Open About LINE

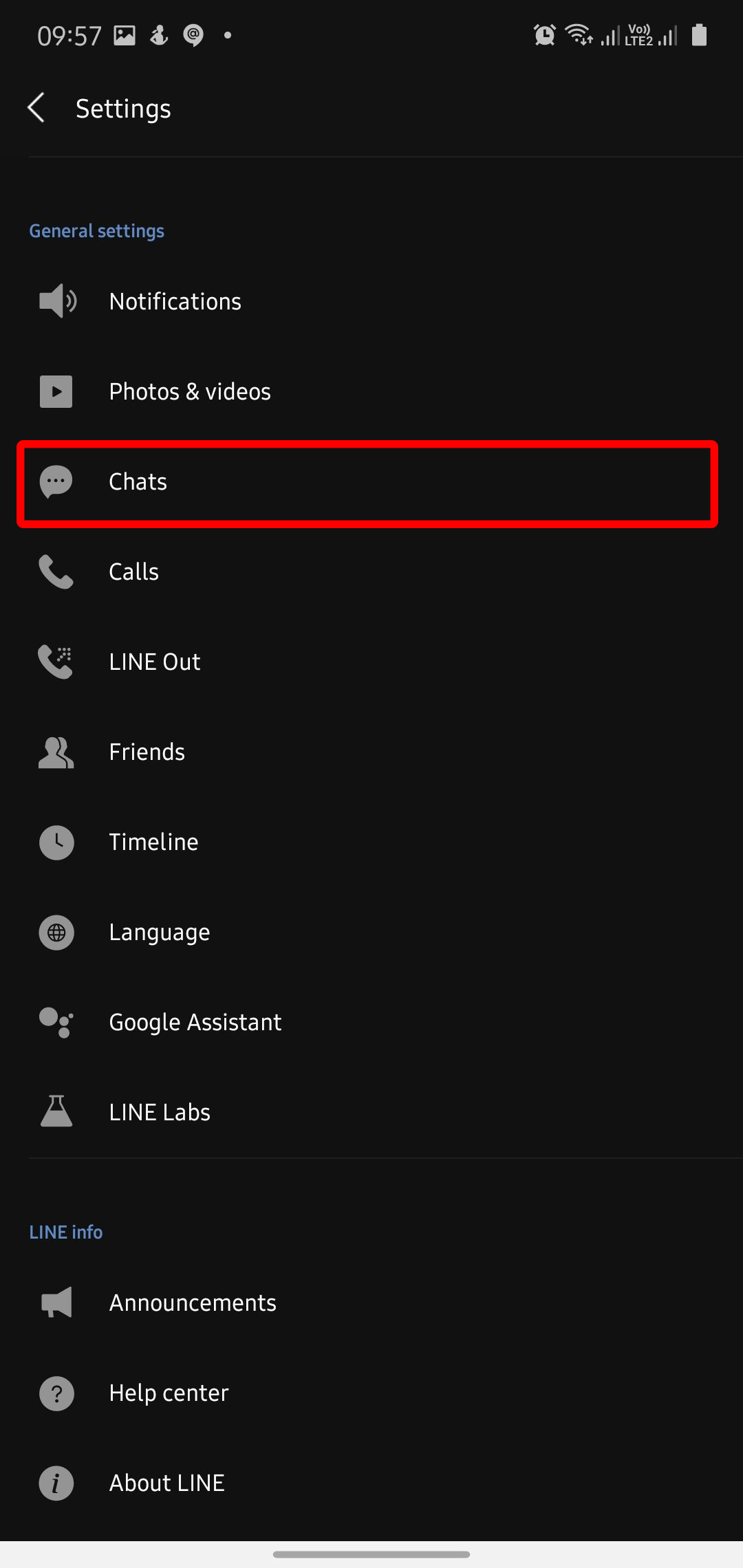371,1483
